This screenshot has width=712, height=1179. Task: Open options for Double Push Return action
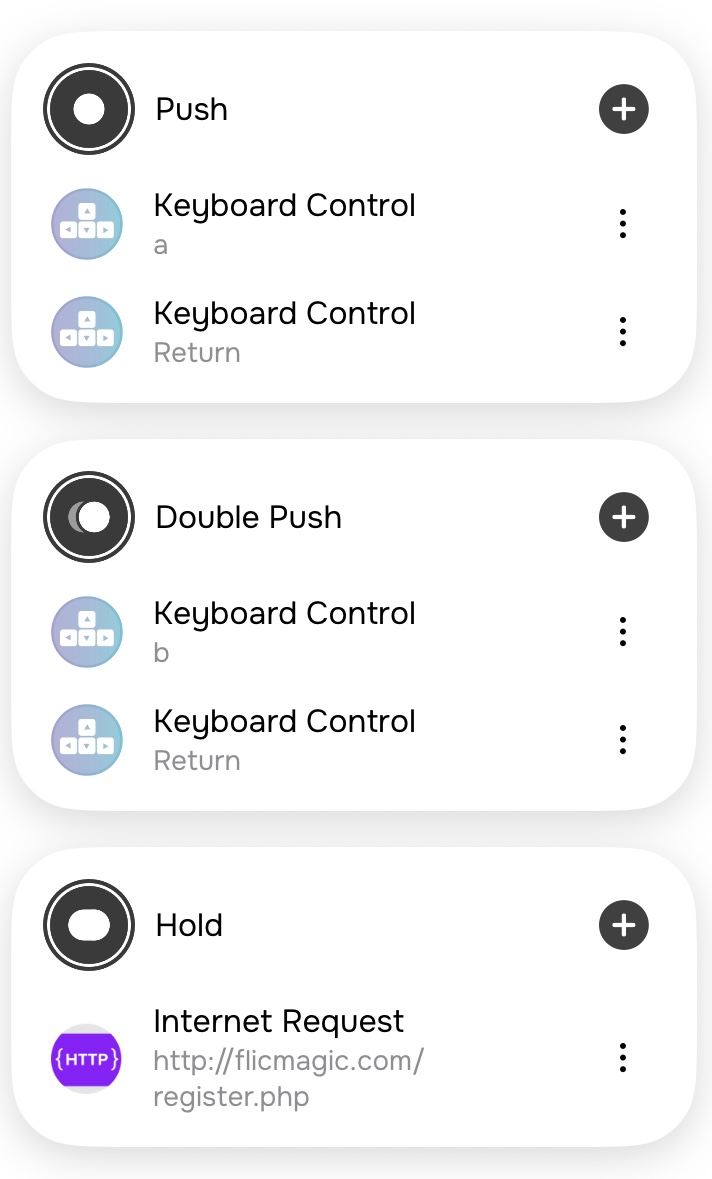tap(623, 739)
